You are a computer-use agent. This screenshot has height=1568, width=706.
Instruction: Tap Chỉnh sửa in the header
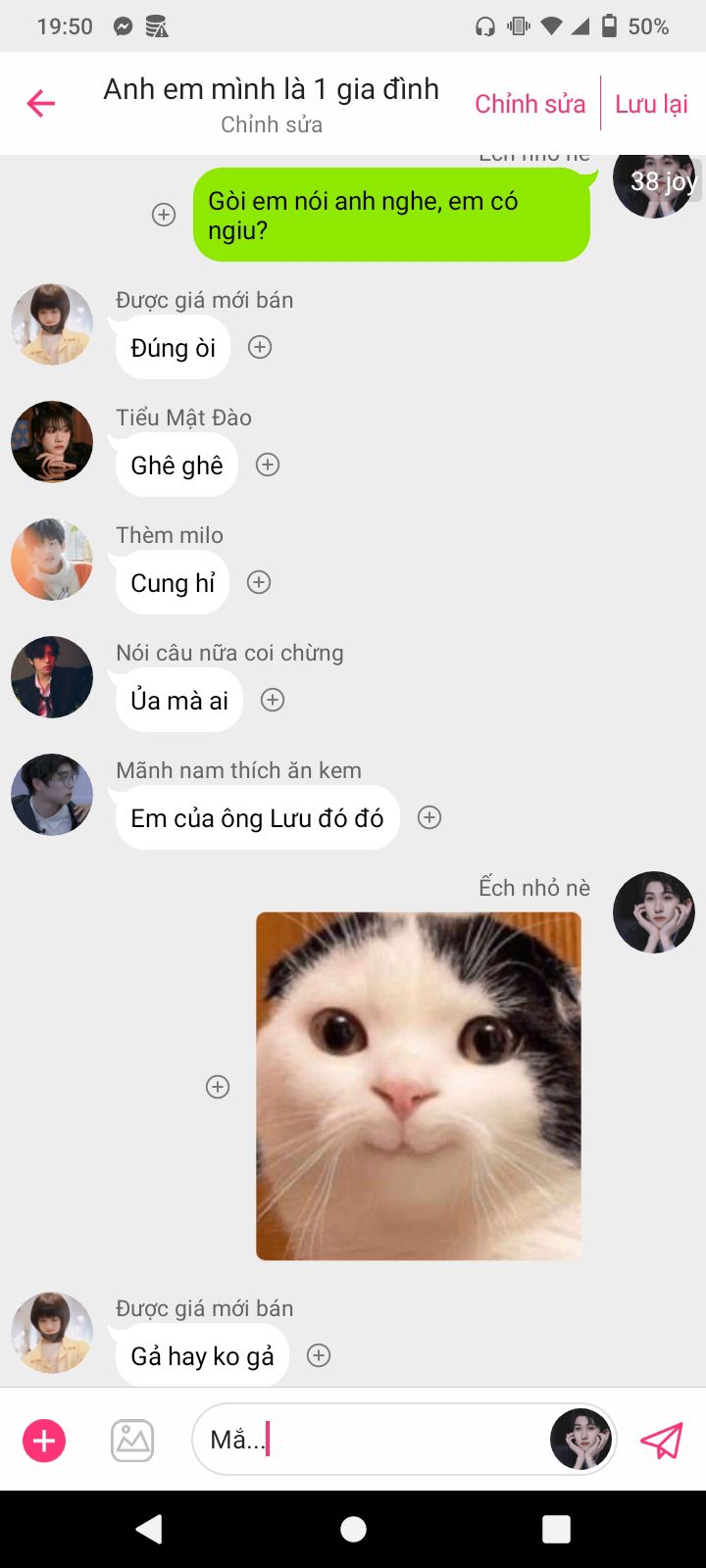tap(529, 104)
